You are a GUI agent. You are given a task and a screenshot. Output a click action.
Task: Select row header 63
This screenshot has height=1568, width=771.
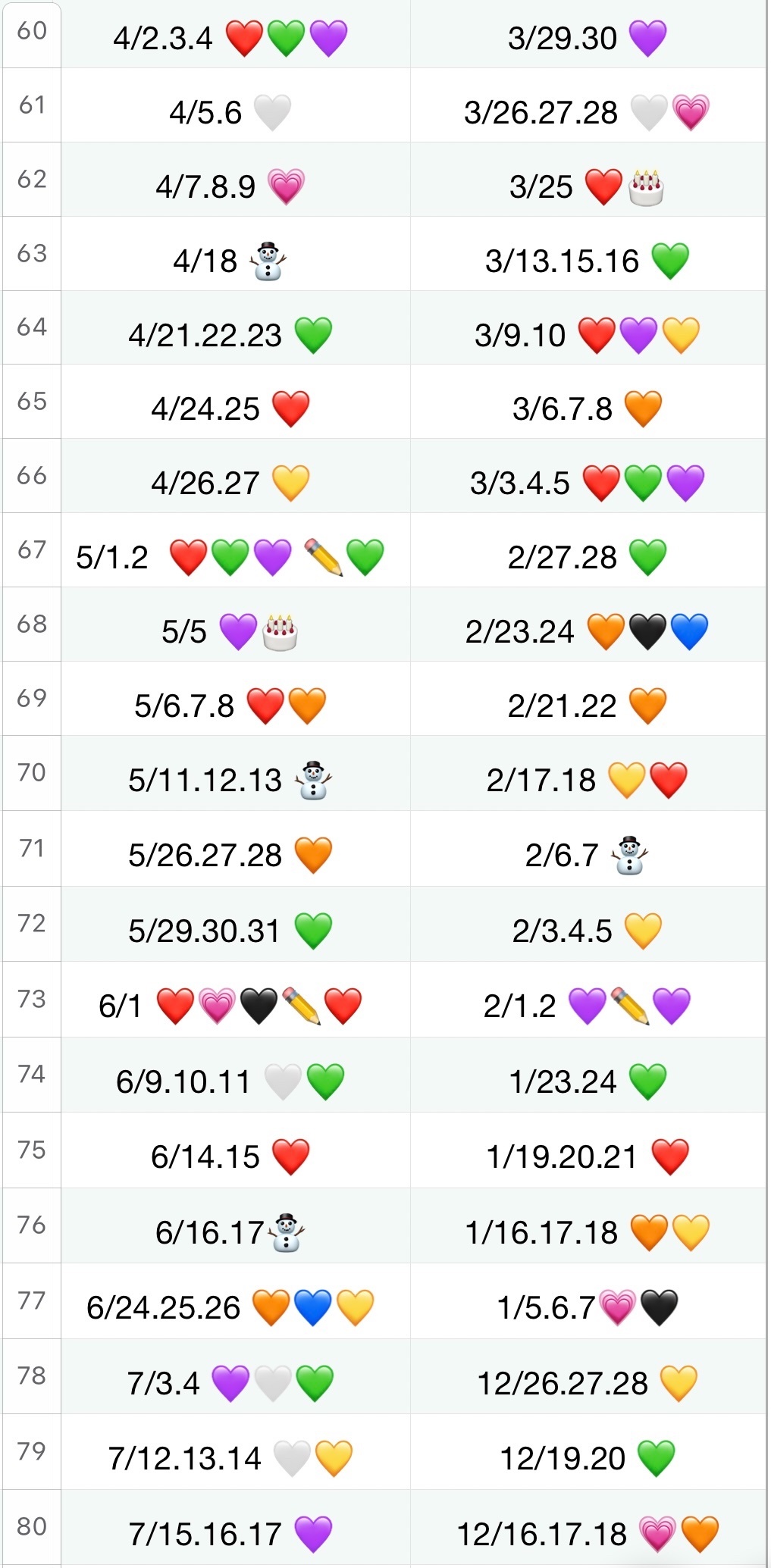click(x=32, y=254)
